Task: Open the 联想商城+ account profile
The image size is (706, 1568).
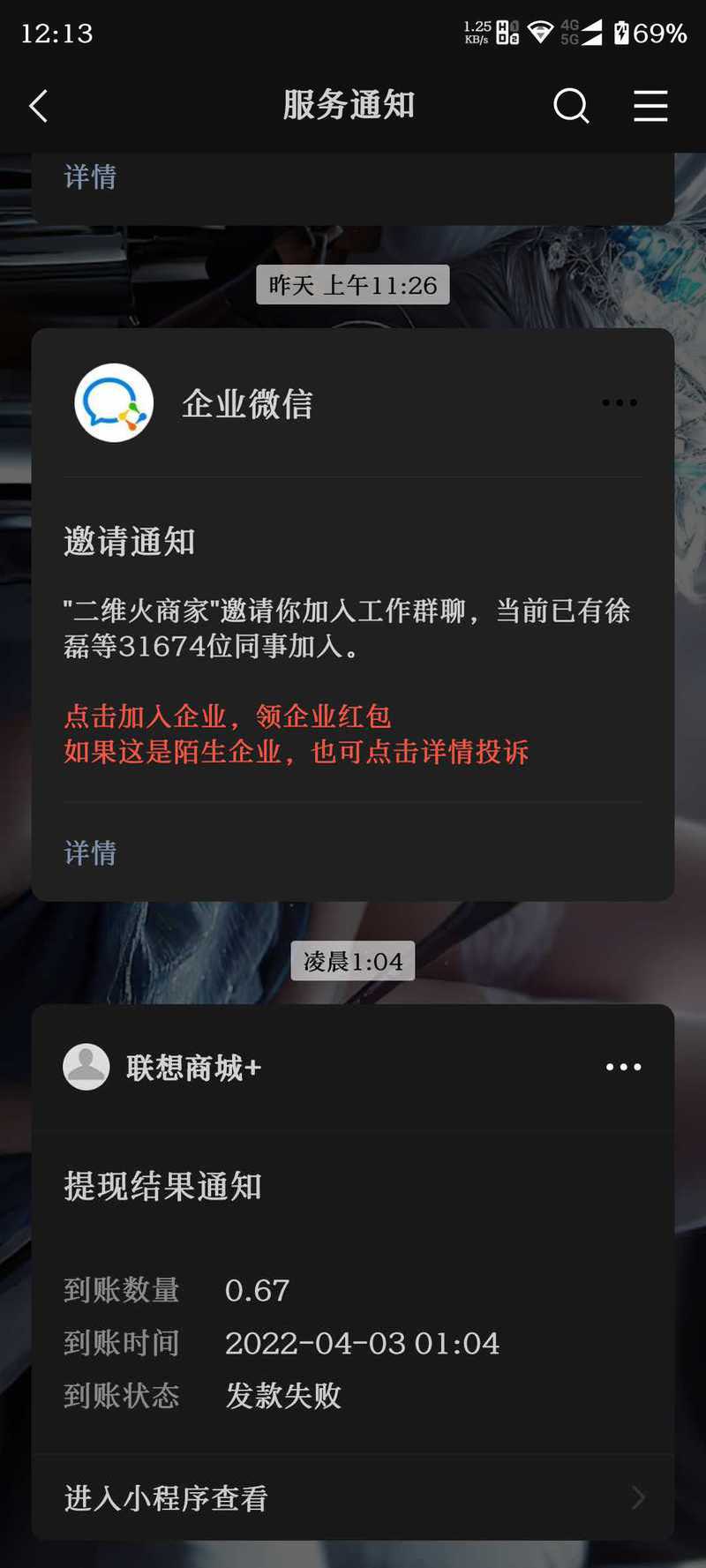Action: click(x=86, y=1067)
